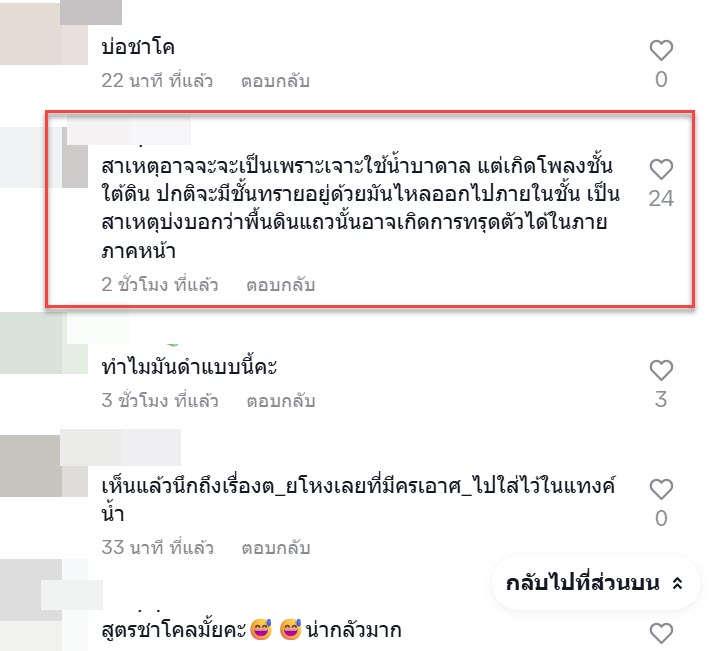Like the comment posted 33 นาที ago
The width and height of the screenshot is (720, 651).
coord(660,489)
